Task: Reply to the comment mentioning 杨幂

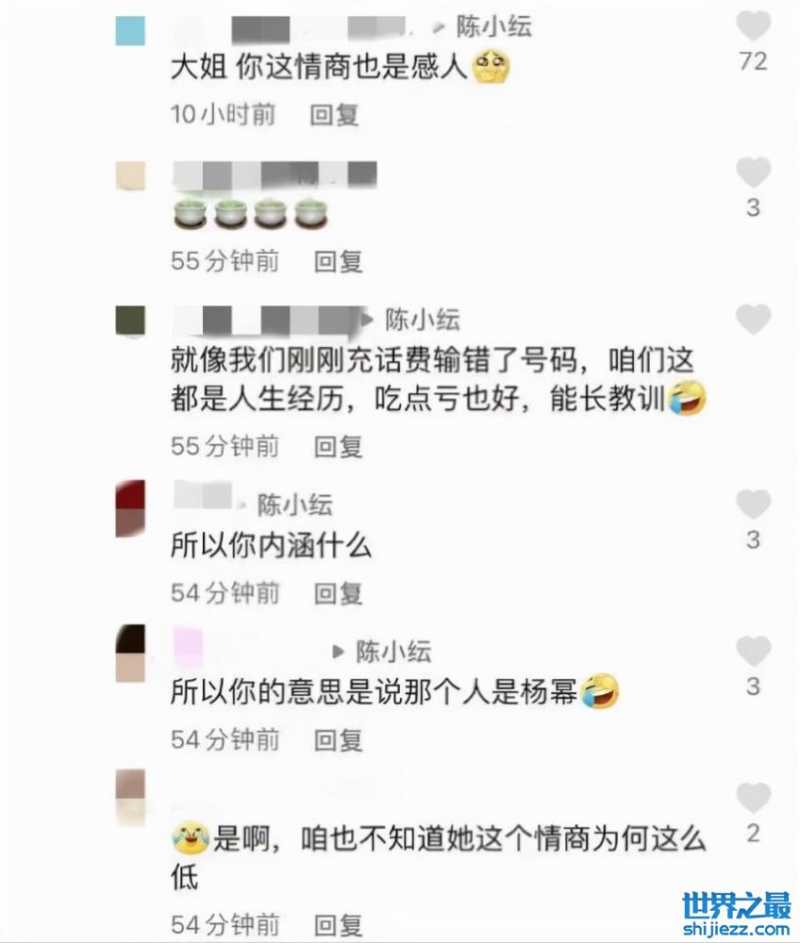Action: point(338,740)
